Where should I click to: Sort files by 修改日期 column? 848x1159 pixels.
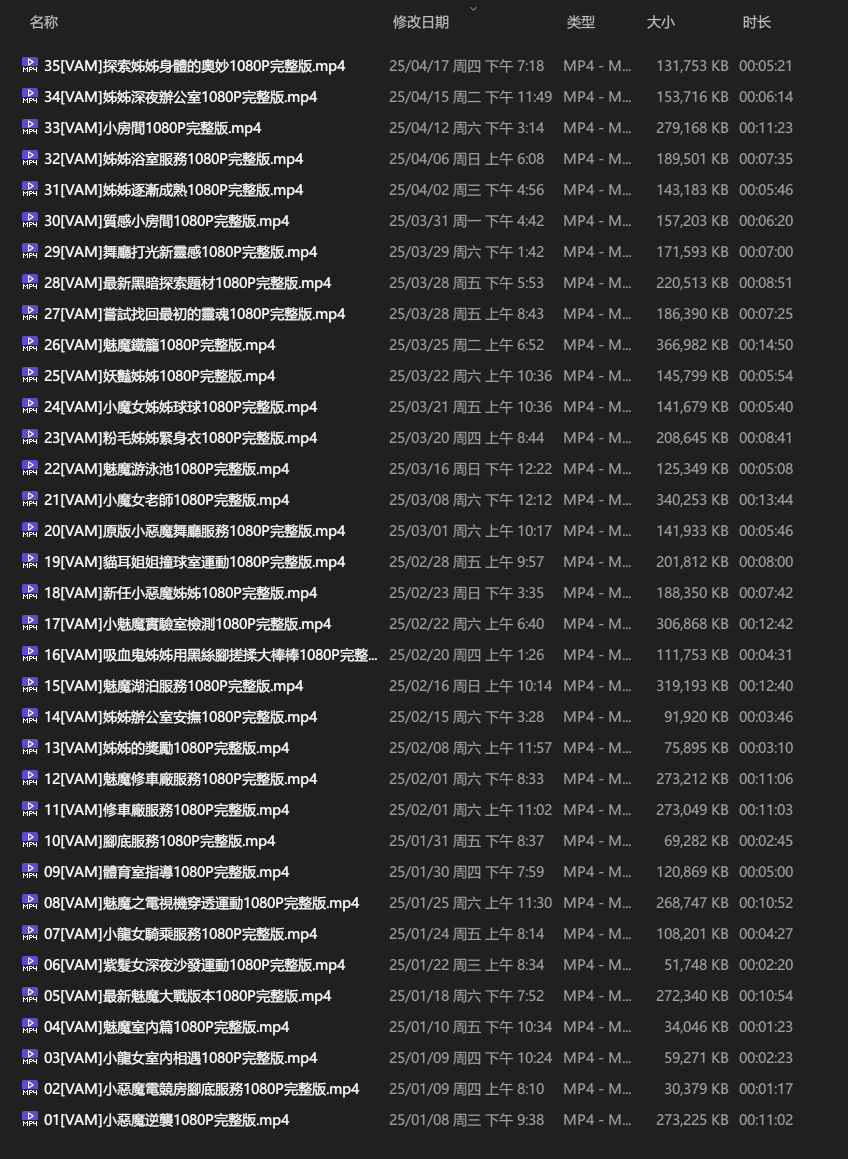[x=421, y=22]
